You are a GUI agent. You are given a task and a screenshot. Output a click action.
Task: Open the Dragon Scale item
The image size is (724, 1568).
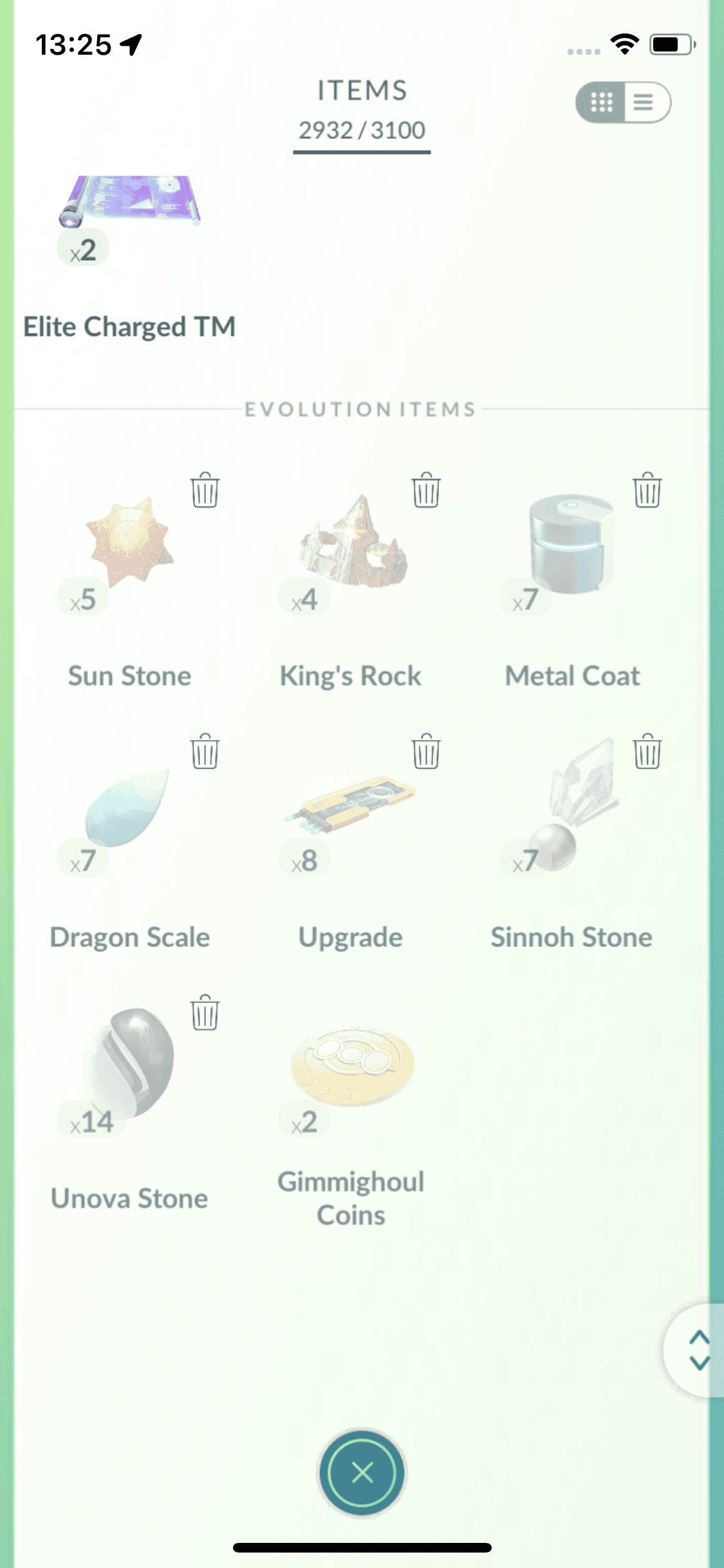[x=128, y=808]
